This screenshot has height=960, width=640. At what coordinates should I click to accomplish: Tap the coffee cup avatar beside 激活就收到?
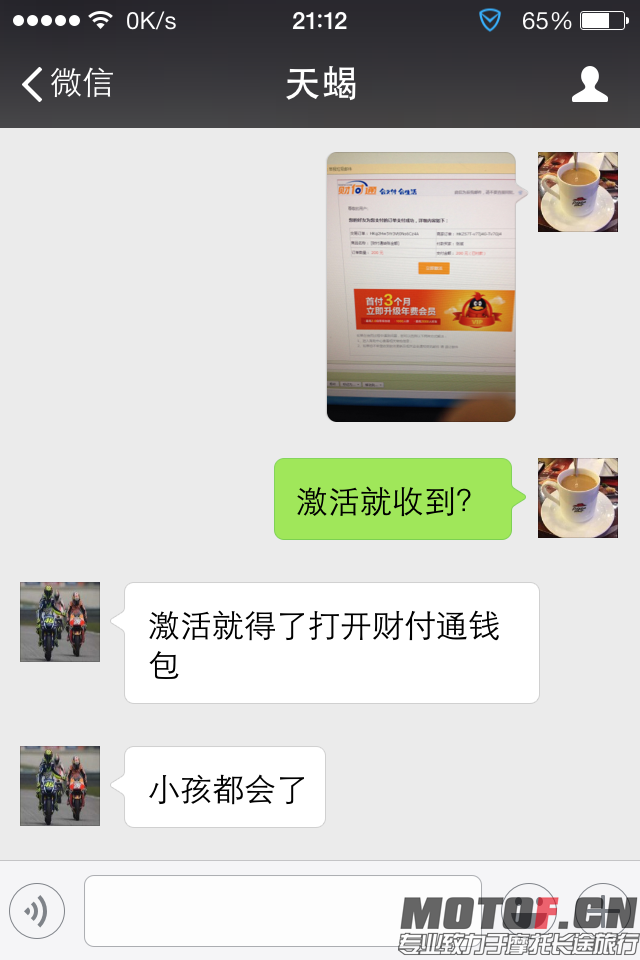578,498
